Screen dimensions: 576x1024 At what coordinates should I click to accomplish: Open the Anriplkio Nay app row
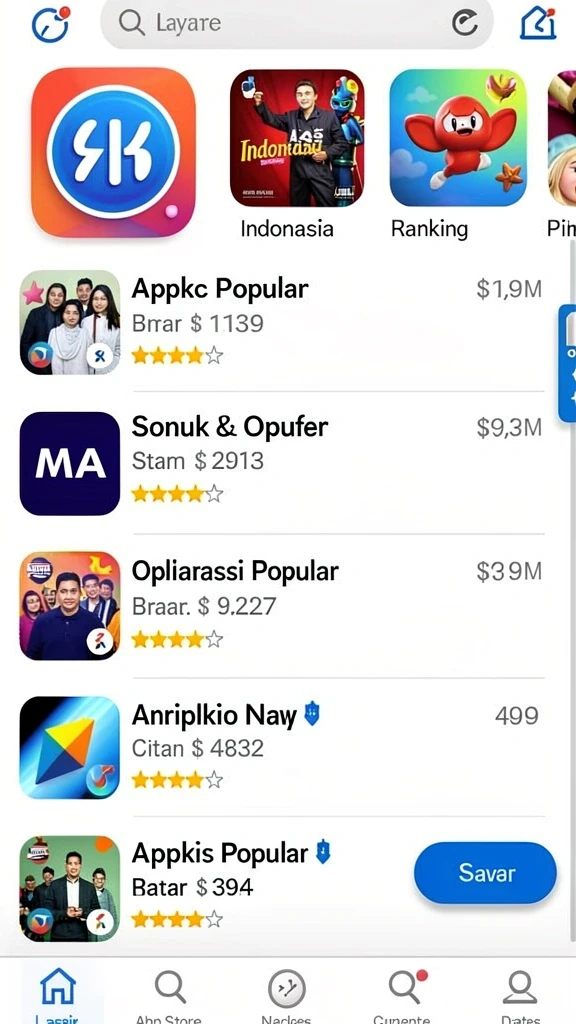pyautogui.click(x=281, y=748)
